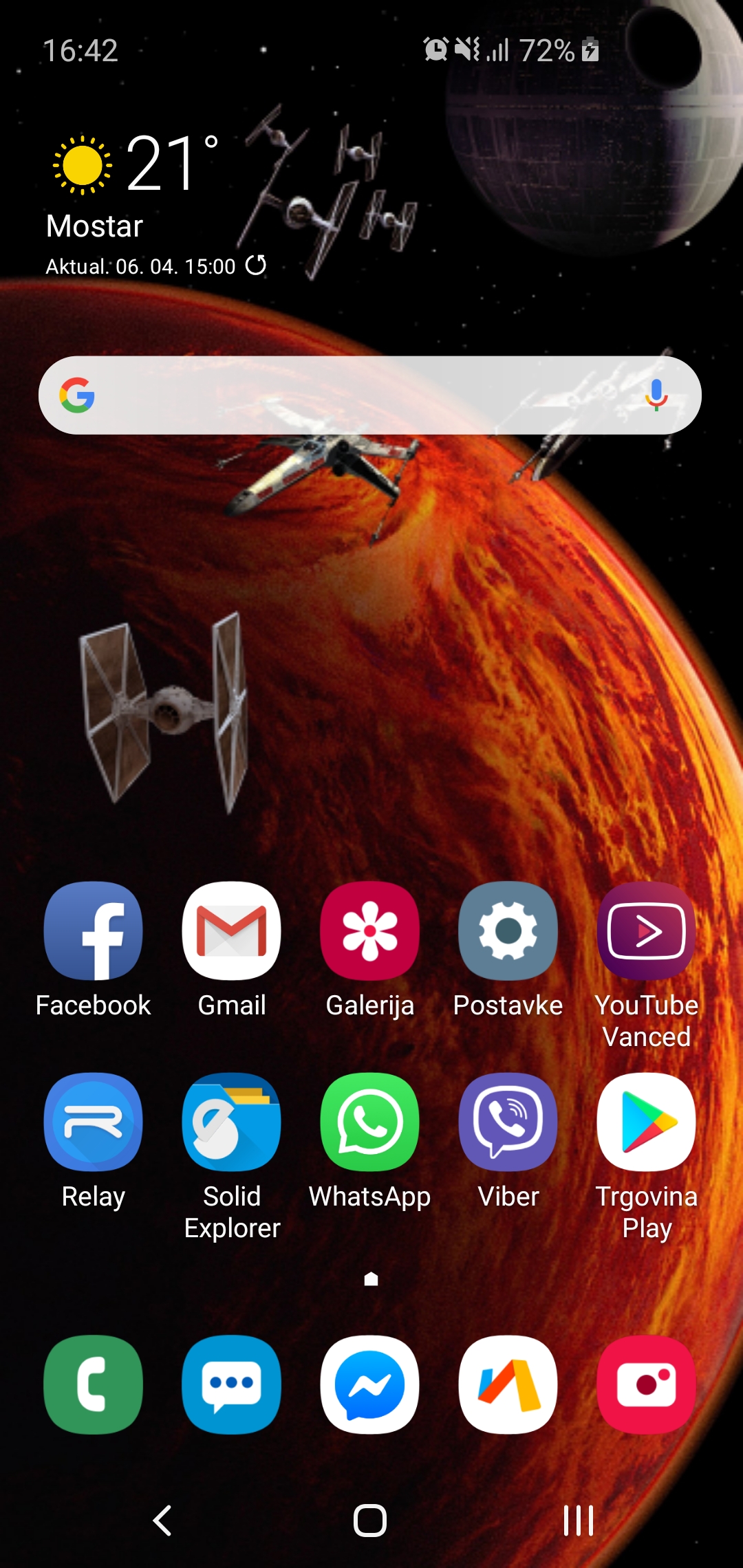Viewport: 743px width, 1568px height.
Task: Start Google voice search with microphone
Action: 656,395
